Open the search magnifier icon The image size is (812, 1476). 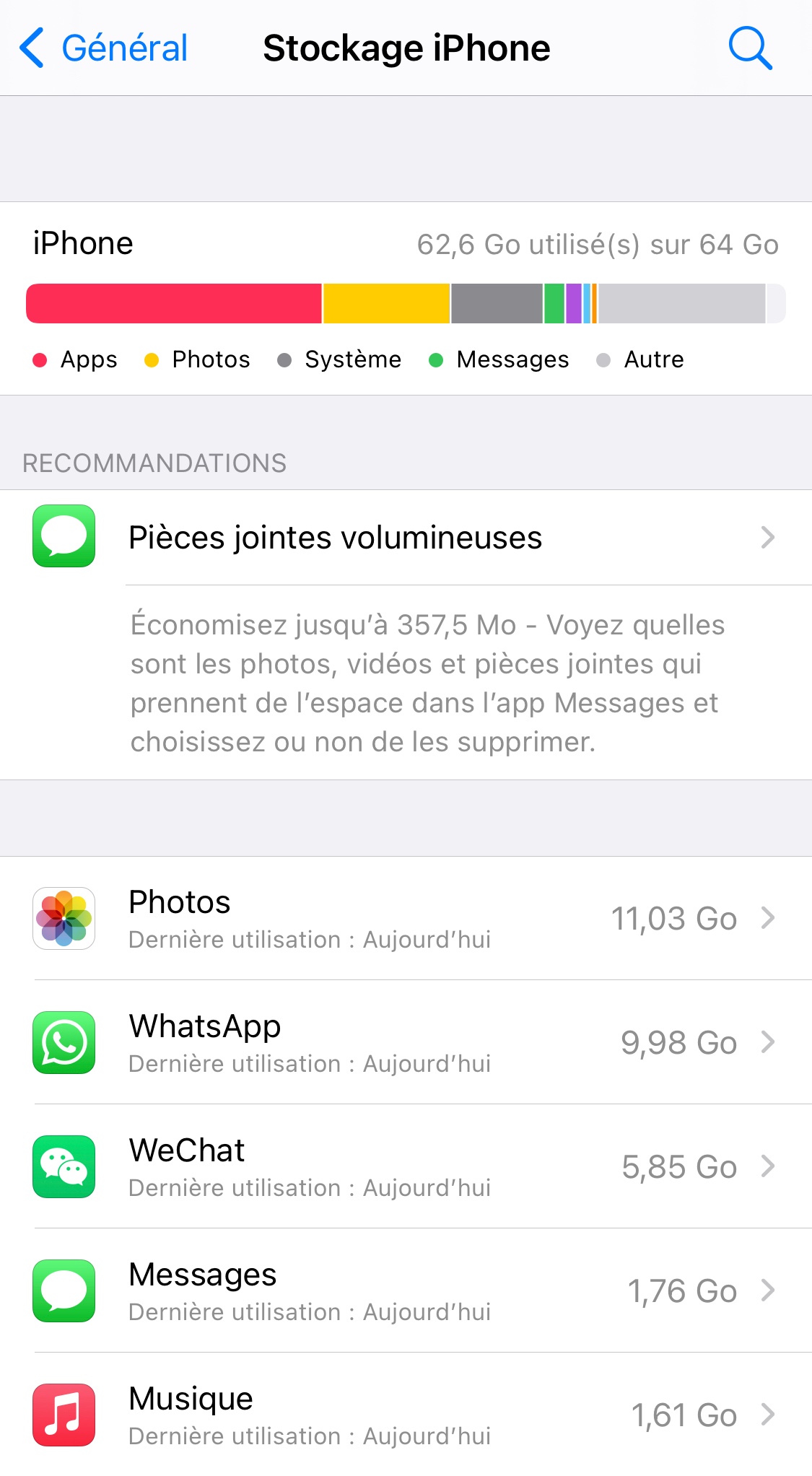pos(750,48)
